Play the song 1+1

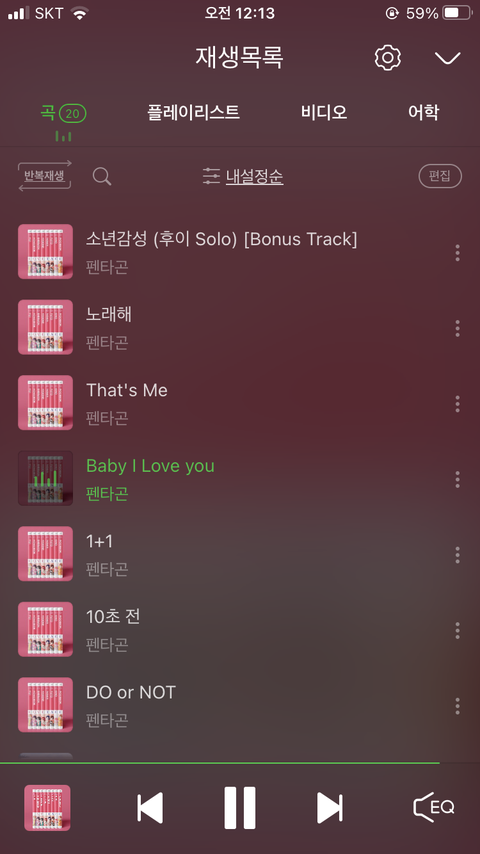[x=240, y=554]
